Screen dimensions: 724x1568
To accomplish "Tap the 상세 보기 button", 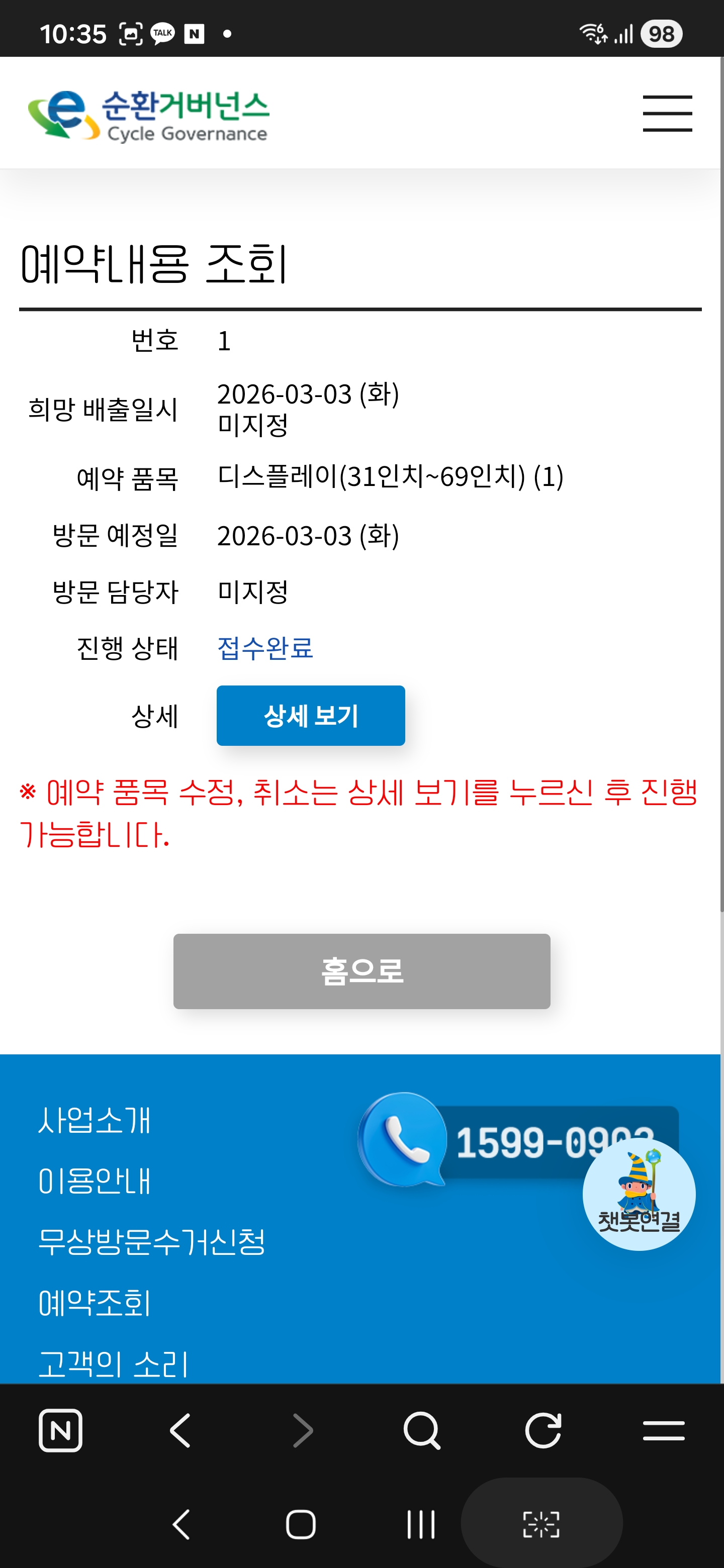I will [311, 715].
